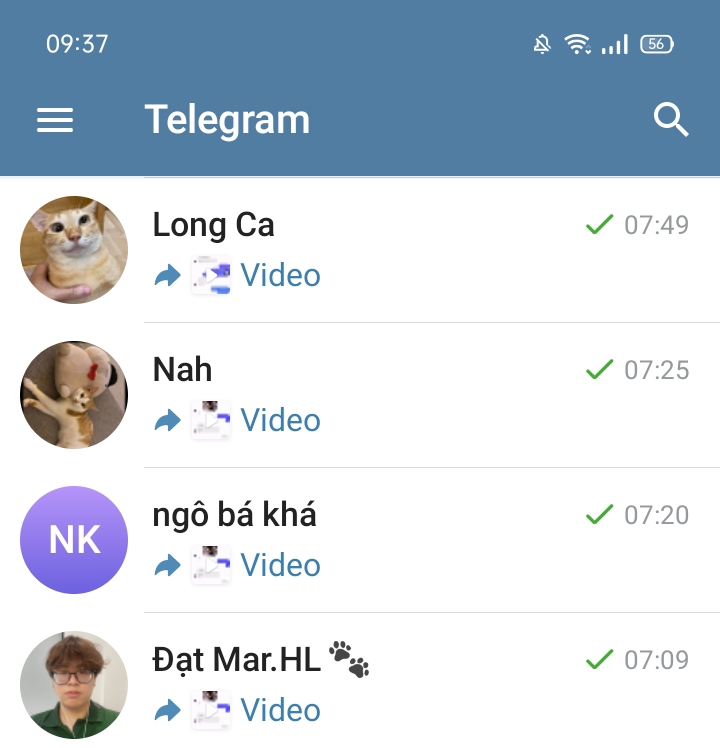Open the hamburger navigation menu
Viewport: 720px width, 748px height.
(55, 121)
